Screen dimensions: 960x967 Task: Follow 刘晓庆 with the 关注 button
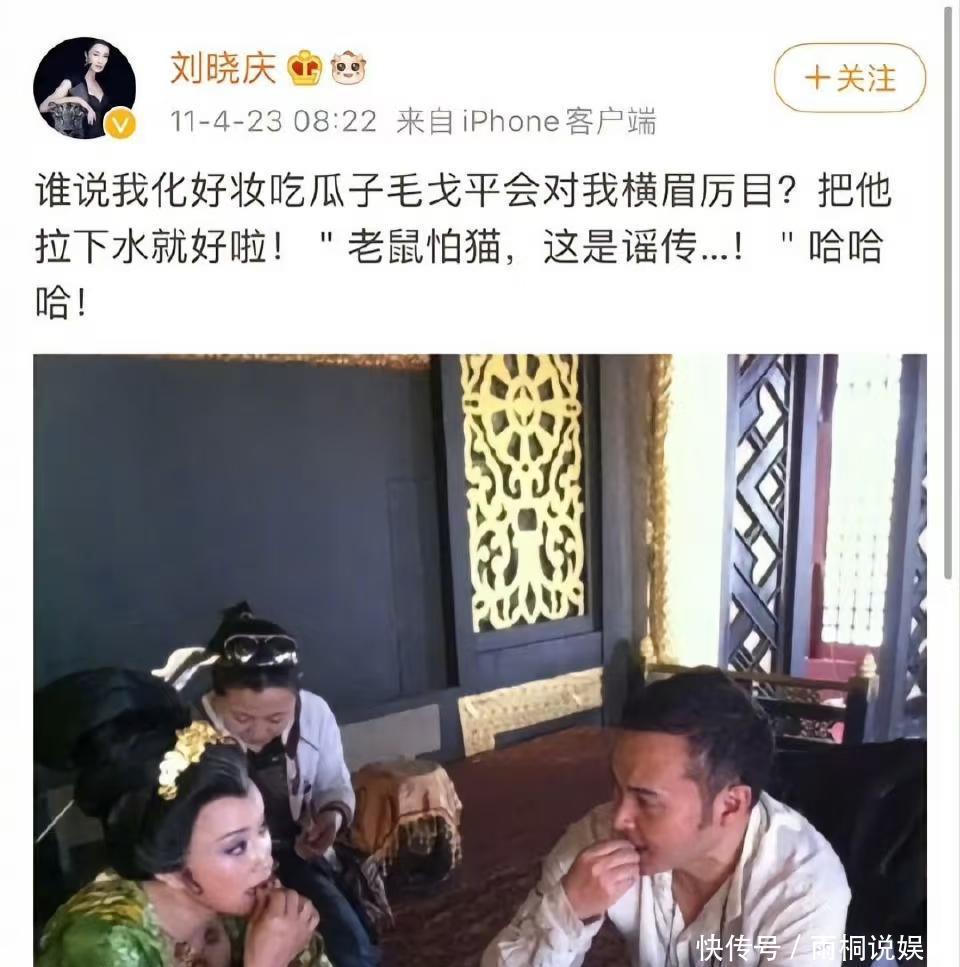click(x=850, y=78)
